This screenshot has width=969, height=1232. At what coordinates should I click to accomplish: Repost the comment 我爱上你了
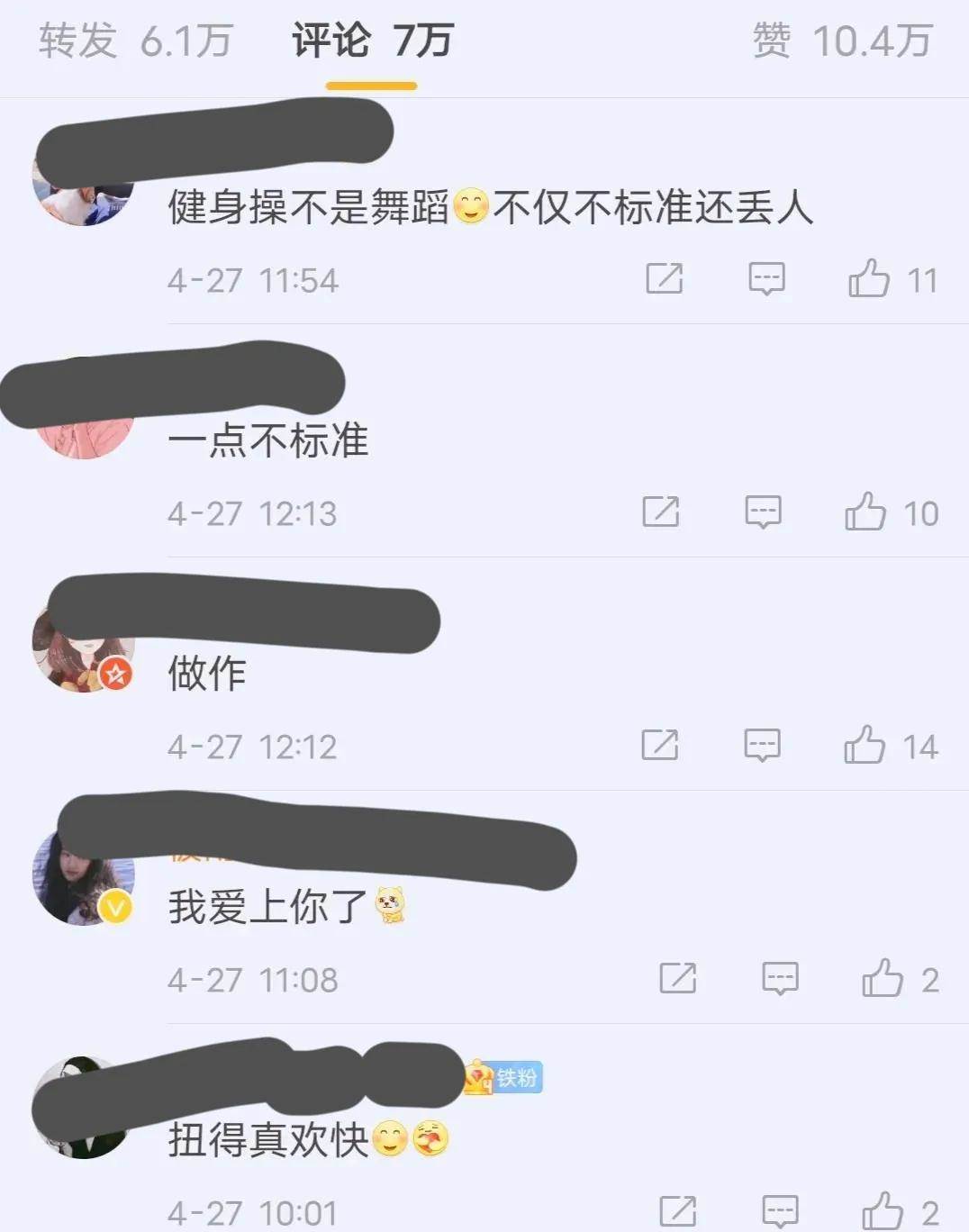coord(677,979)
